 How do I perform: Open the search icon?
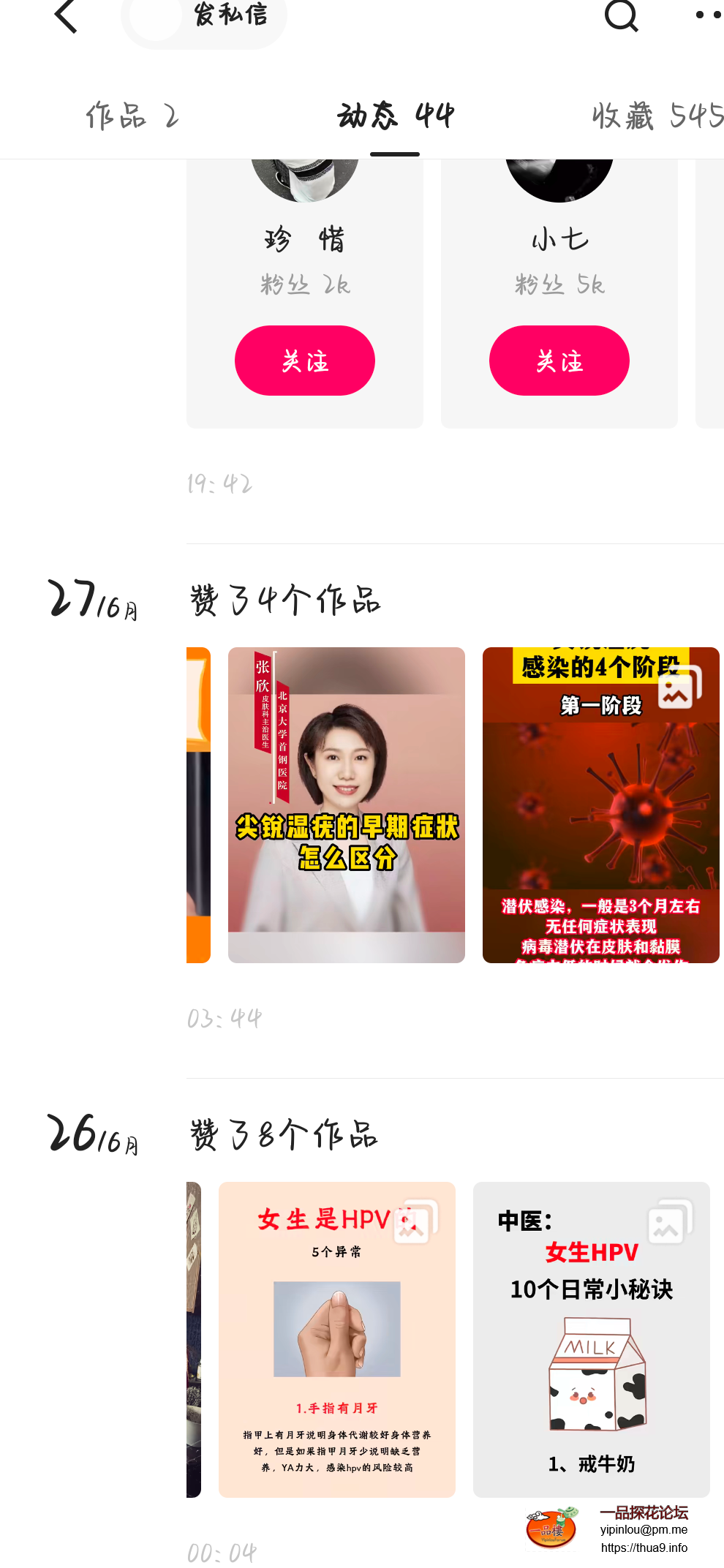pos(622,15)
